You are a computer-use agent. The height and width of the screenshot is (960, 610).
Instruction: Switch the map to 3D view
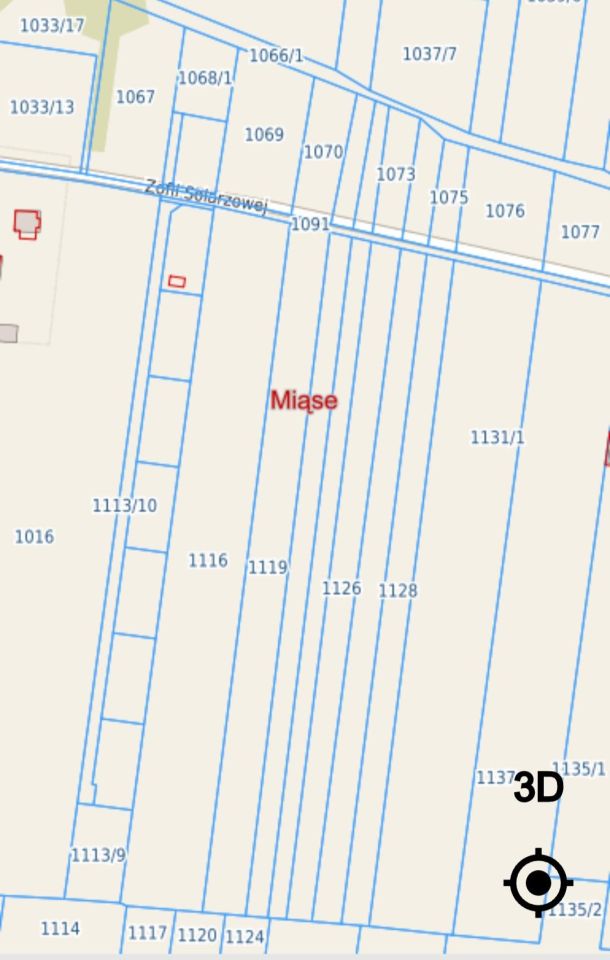(x=538, y=788)
